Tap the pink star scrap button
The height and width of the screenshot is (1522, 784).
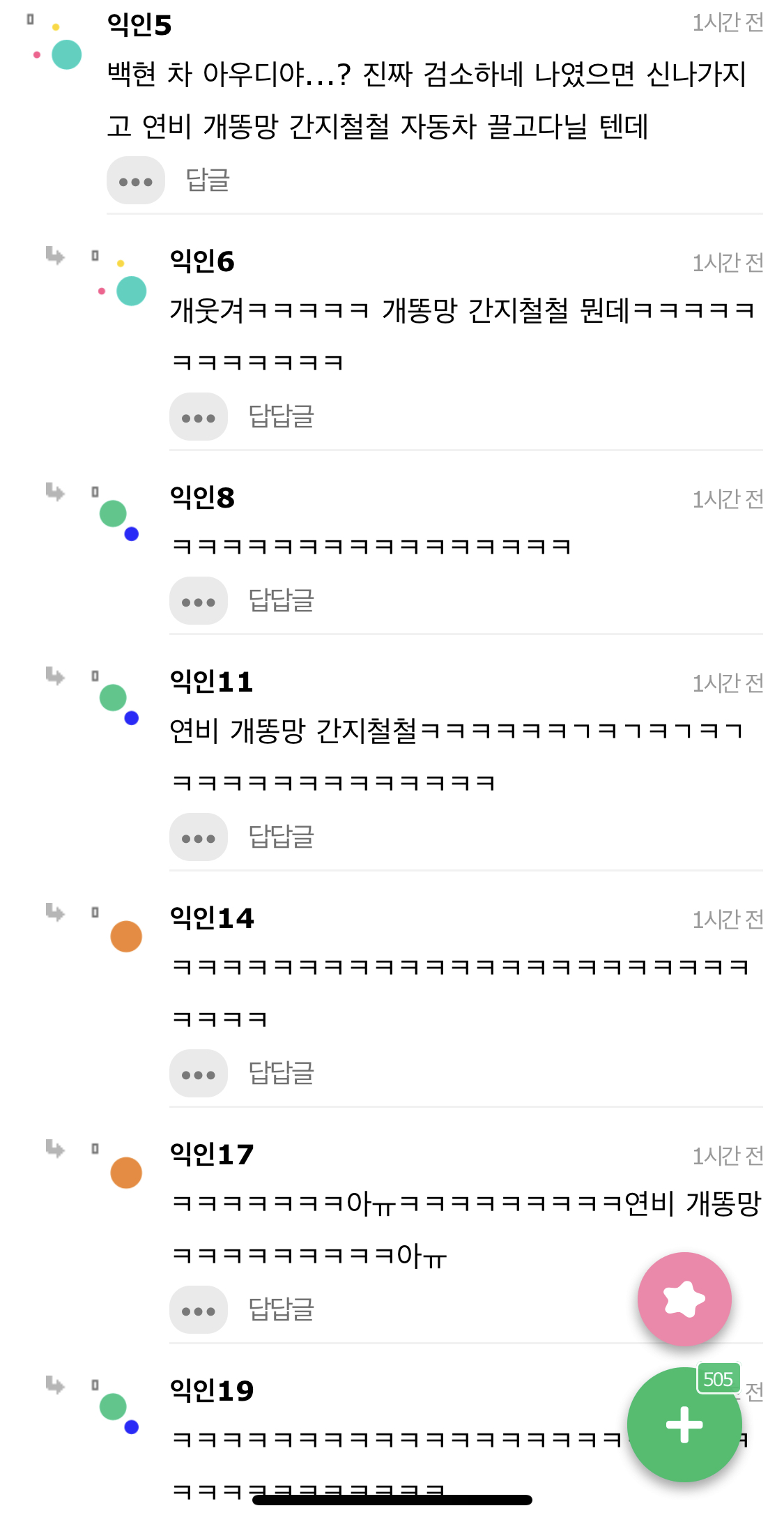point(685,1298)
